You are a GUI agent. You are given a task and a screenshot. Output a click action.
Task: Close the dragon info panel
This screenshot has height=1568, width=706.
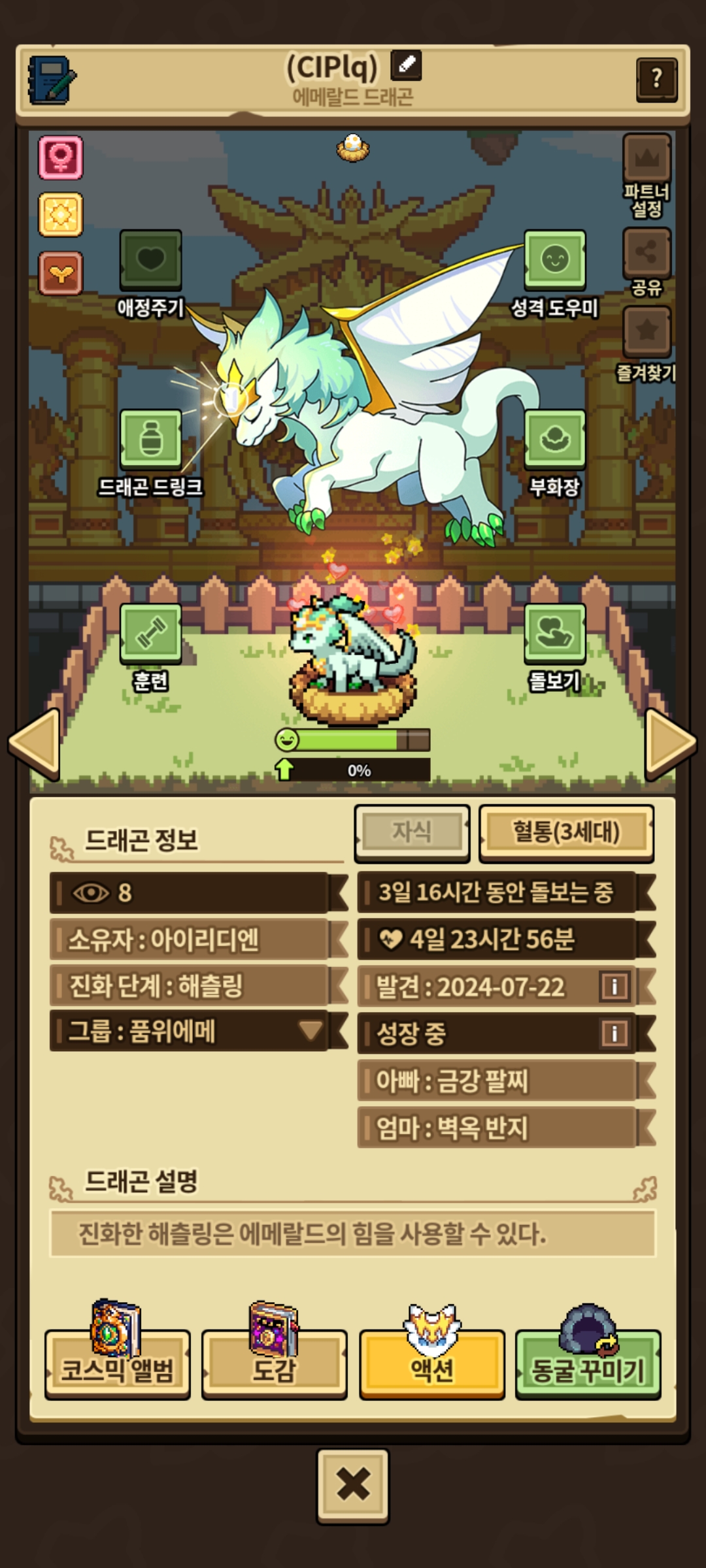pos(353,1486)
